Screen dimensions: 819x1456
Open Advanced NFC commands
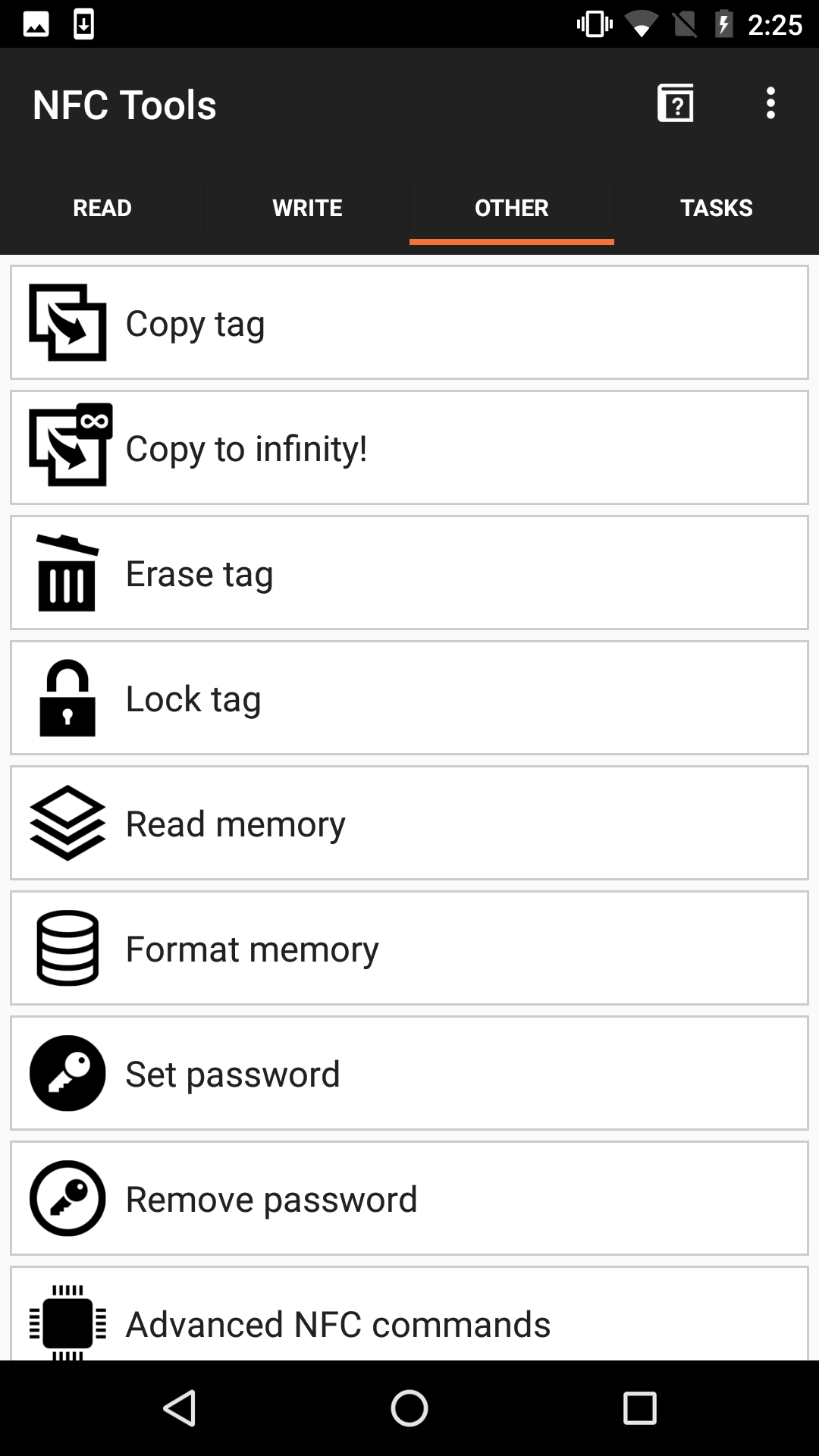(x=409, y=1319)
